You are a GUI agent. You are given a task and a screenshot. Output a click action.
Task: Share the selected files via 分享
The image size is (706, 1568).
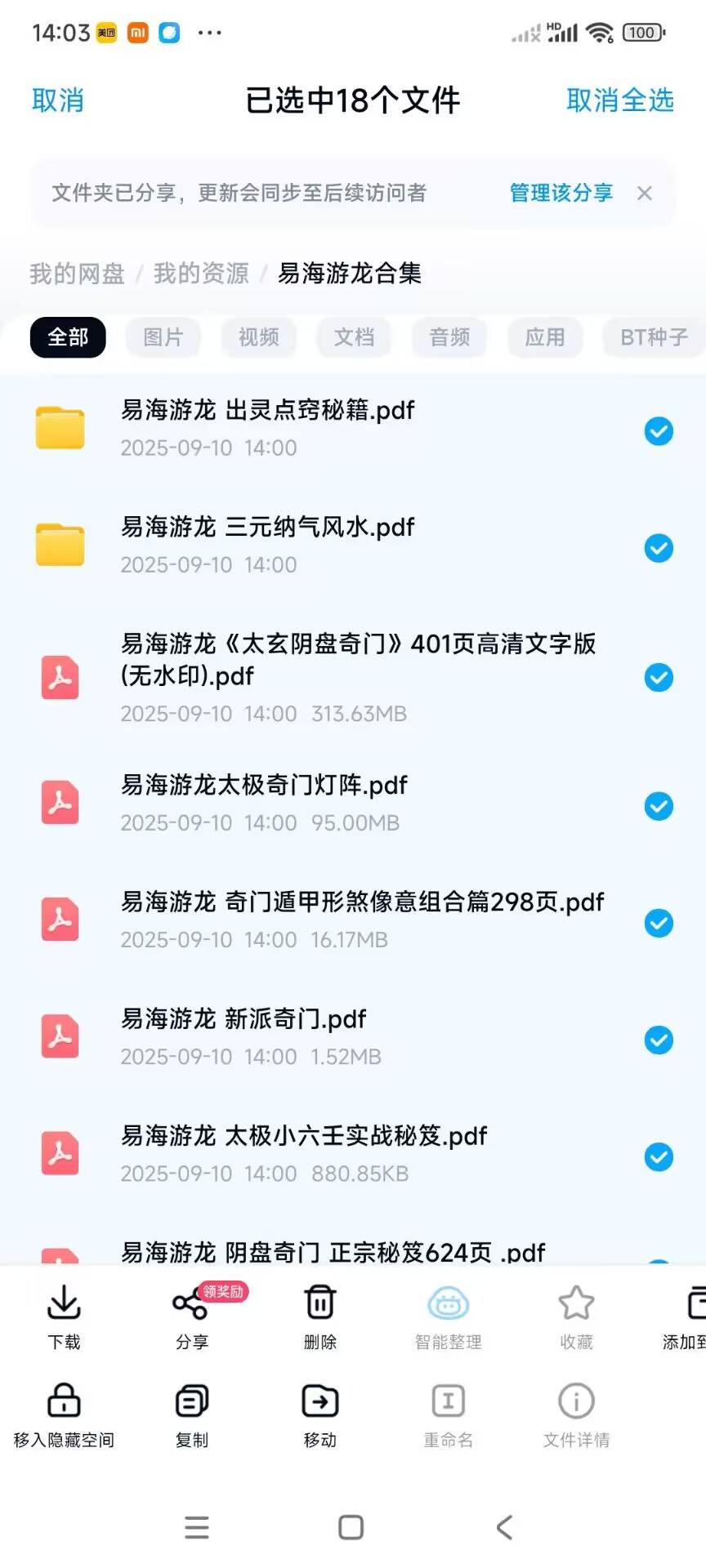[192, 1316]
